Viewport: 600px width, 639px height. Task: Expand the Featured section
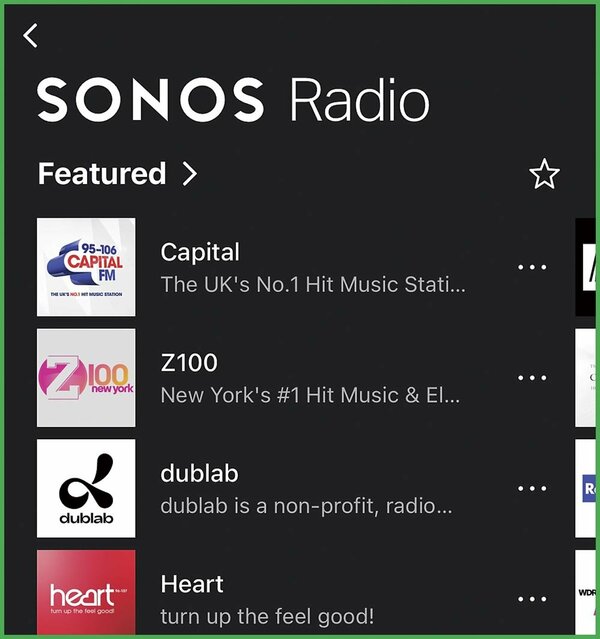(x=118, y=174)
